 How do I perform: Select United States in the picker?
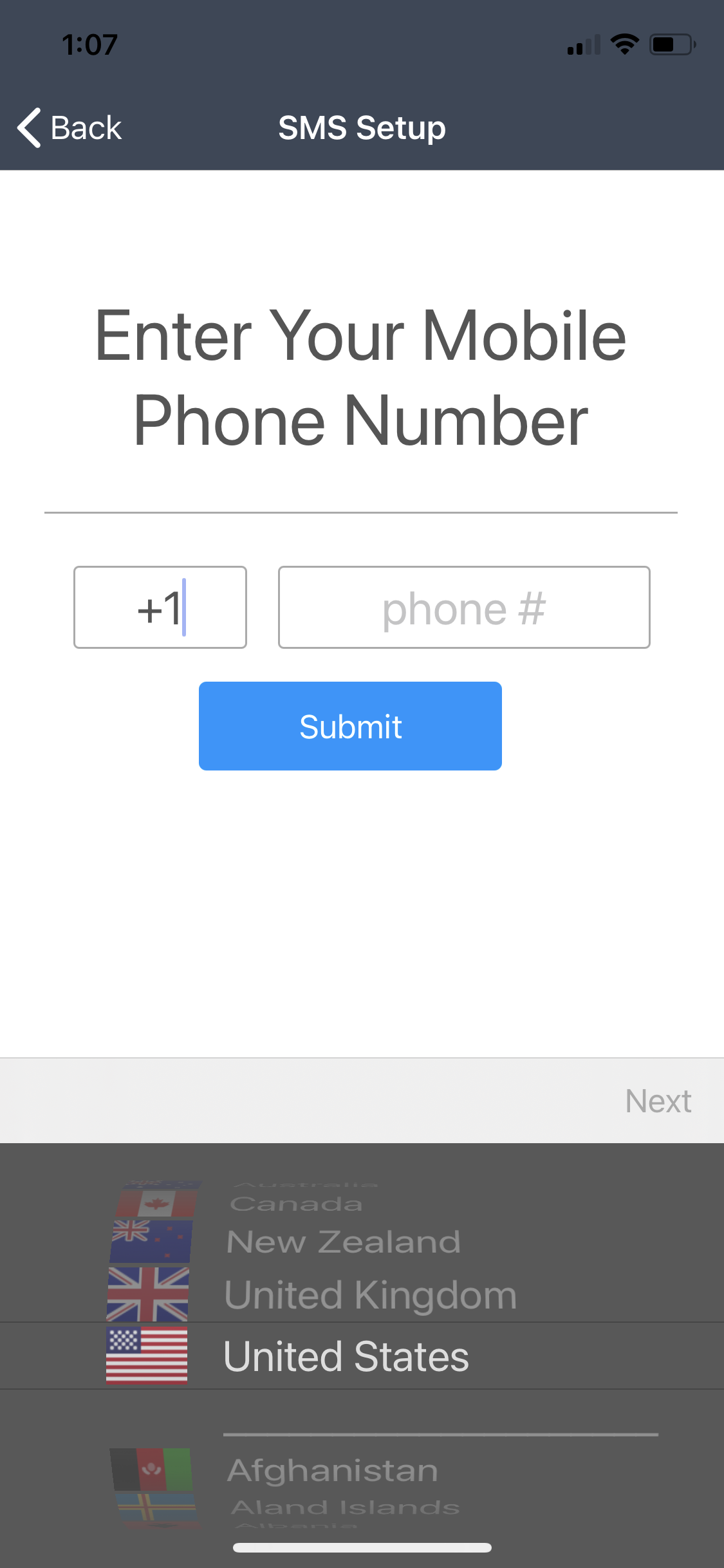pos(346,1356)
